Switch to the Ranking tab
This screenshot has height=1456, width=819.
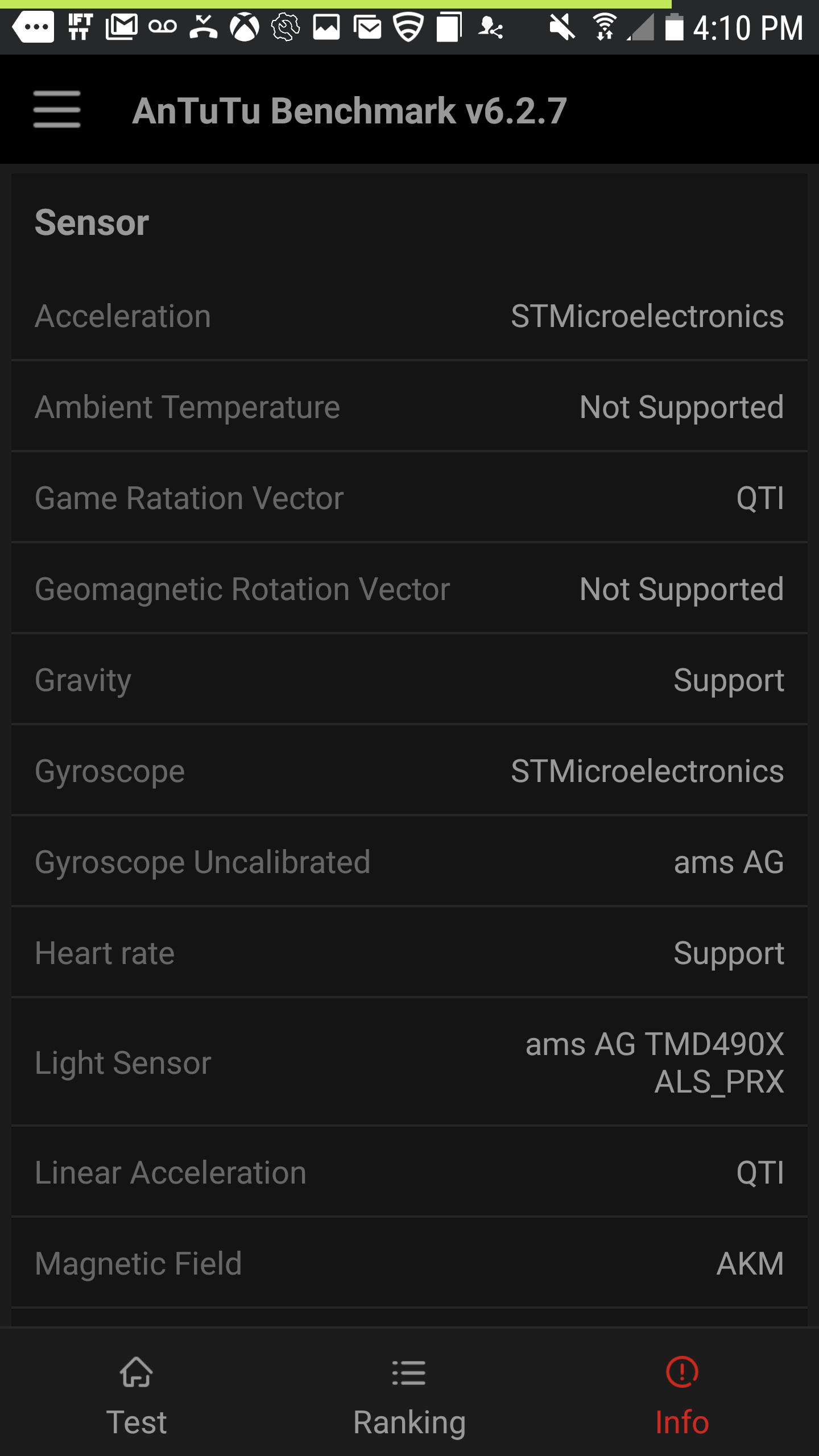(409, 1393)
